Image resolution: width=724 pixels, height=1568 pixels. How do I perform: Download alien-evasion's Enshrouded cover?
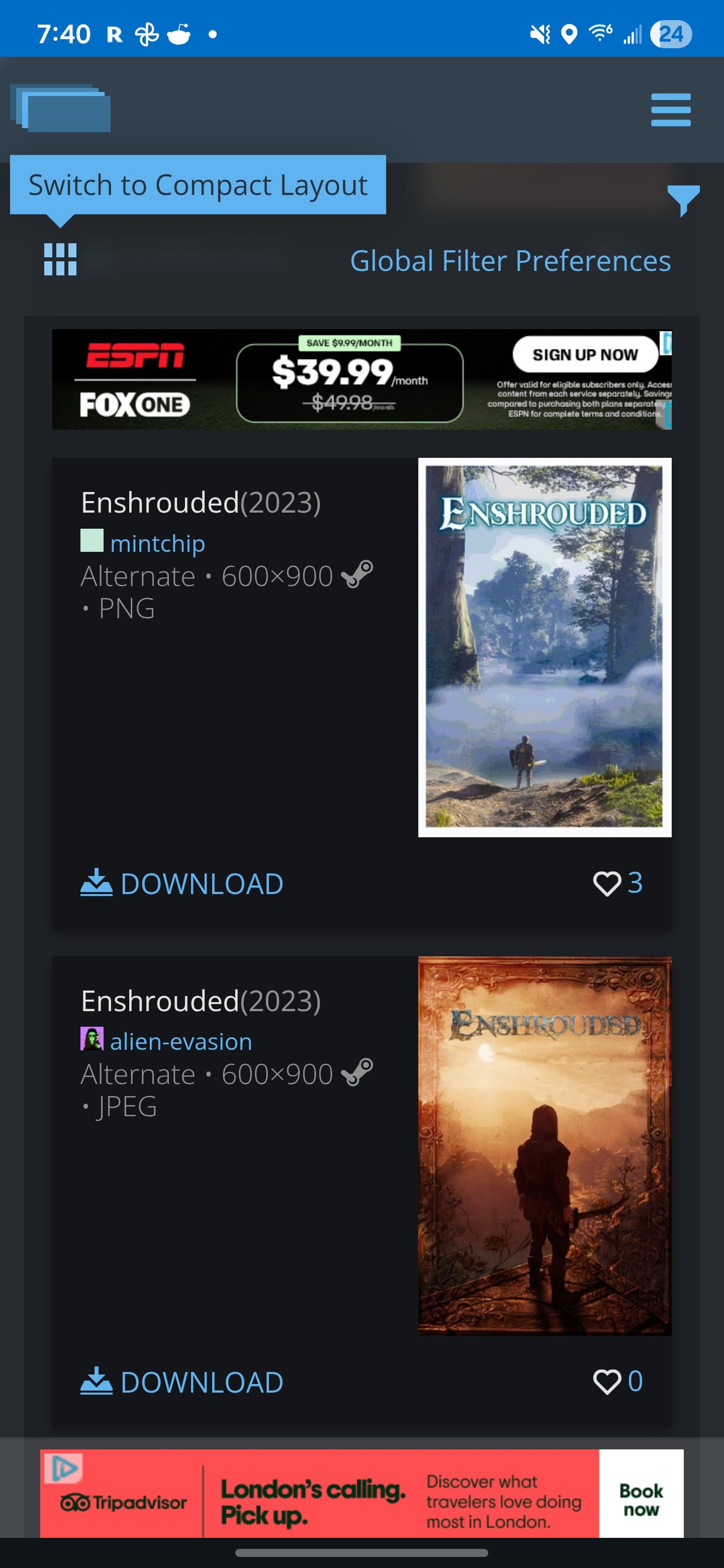pyautogui.click(x=182, y=1382)
